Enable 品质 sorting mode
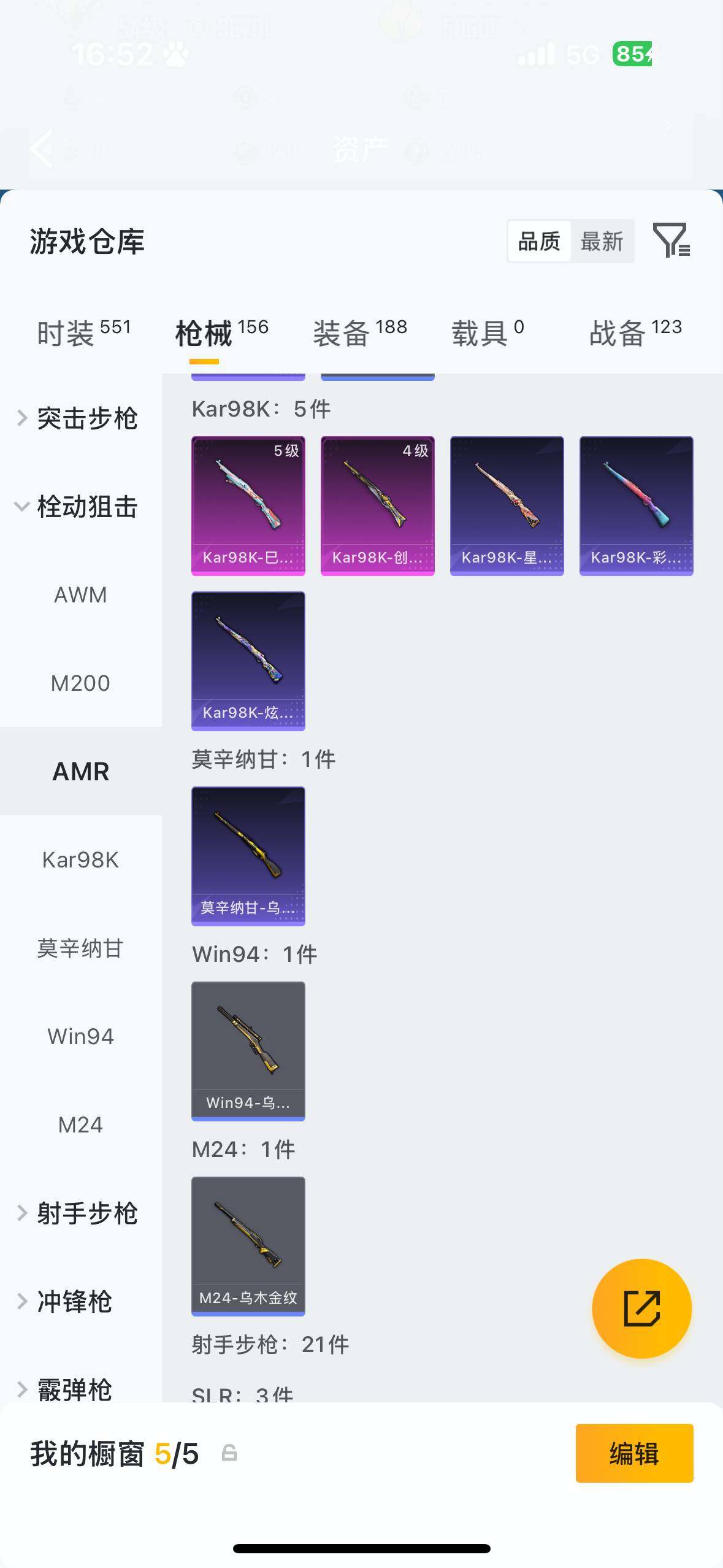The image size is (723, 1568). tap(538, 241)
